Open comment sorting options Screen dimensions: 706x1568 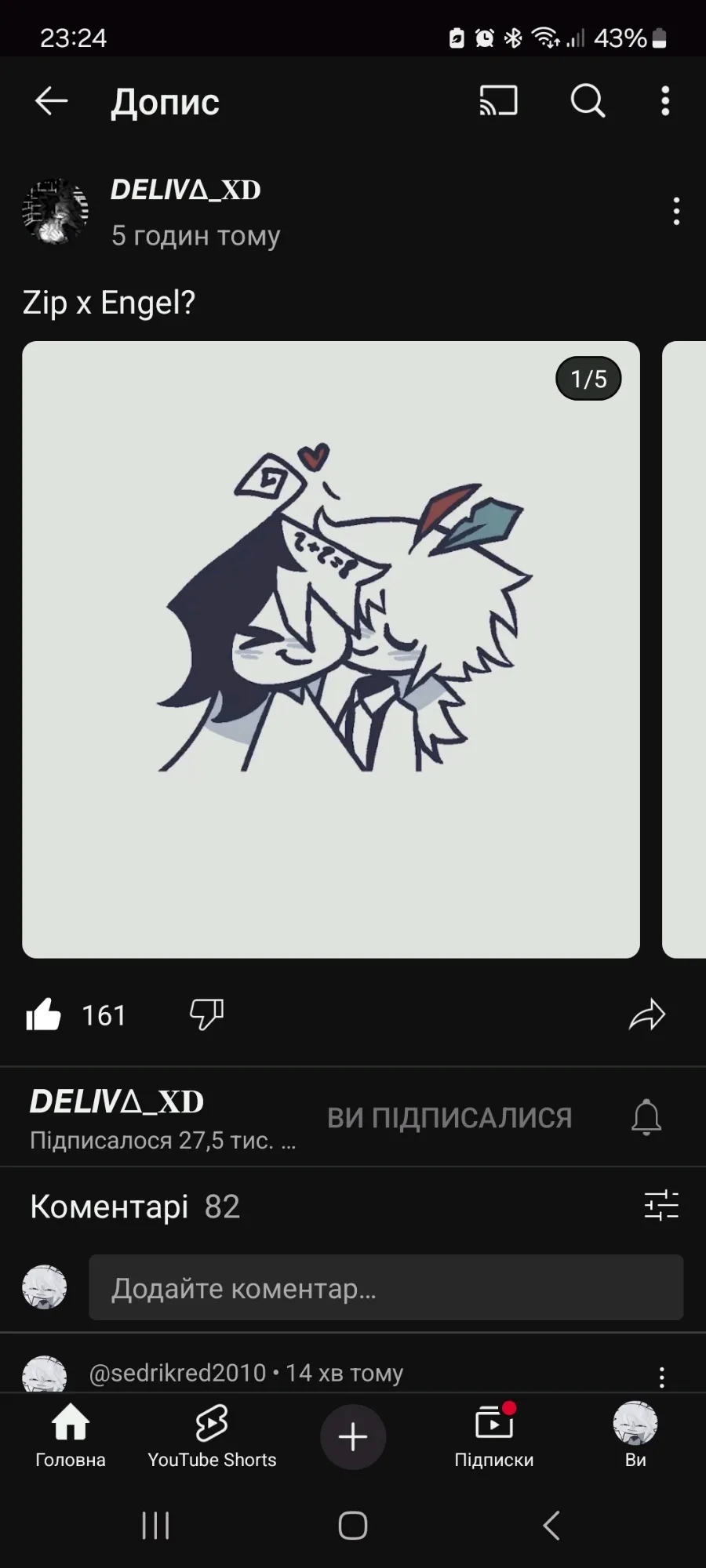(x=661, y=1206)
